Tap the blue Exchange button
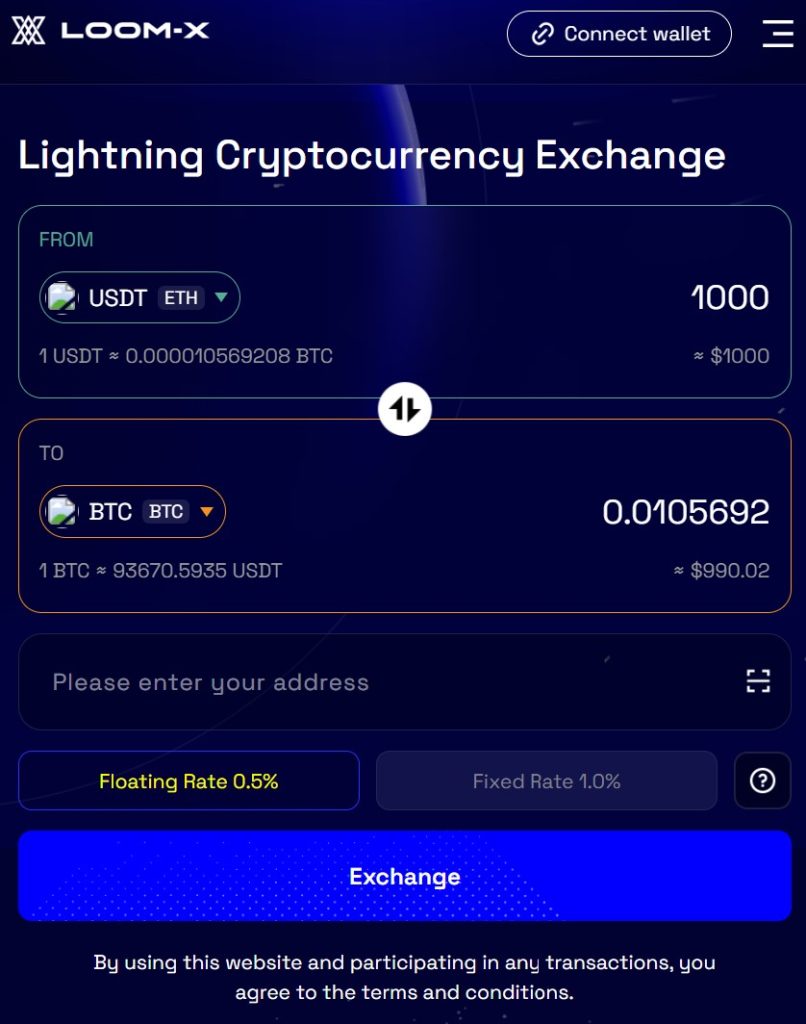The width and height of the screenshot is (806, 1024). click(404, 876)
